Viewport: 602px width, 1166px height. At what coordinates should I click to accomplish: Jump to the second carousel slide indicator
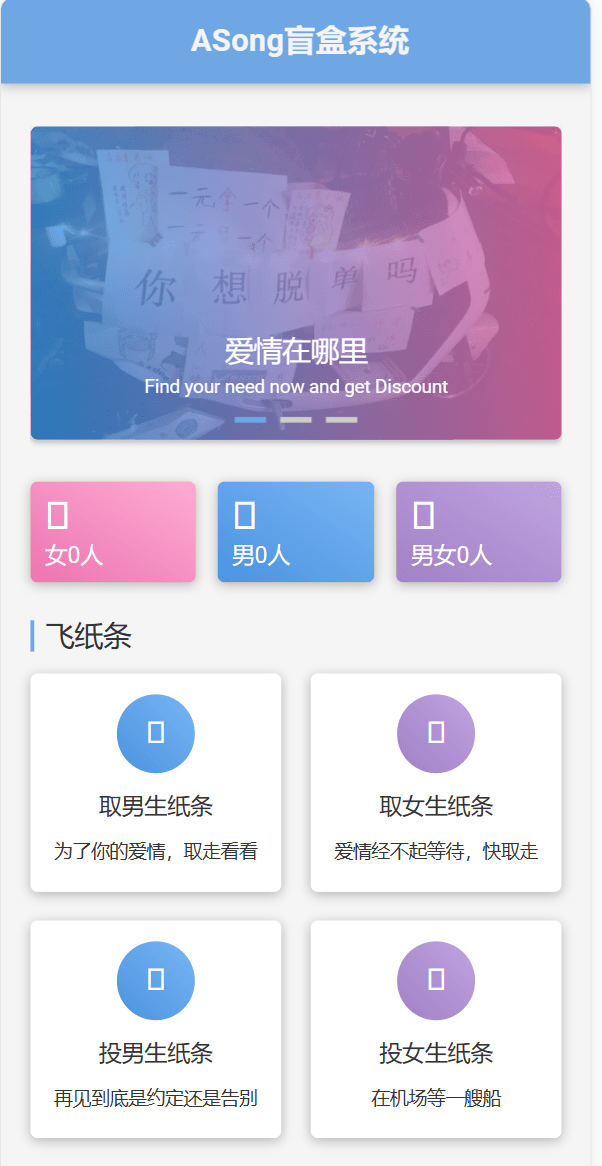(x=295, y=420)
